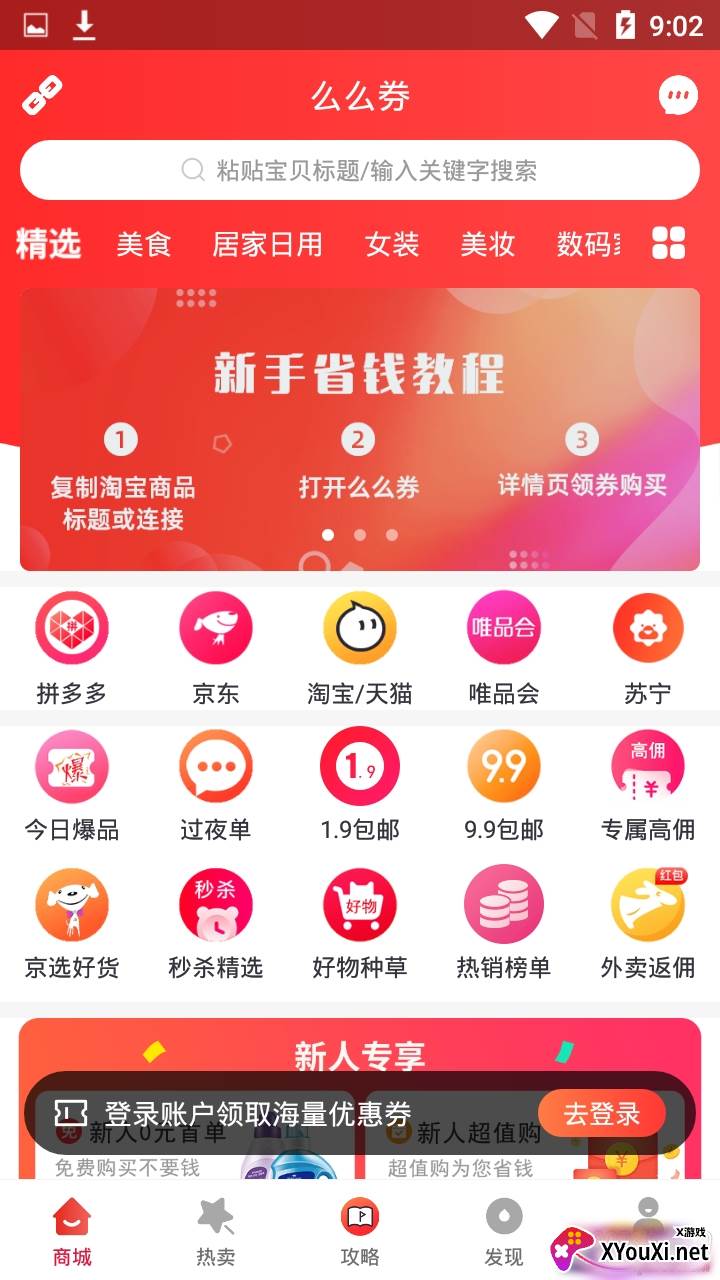Switch to the 攻略 bottom tab
Image resolution: width=720 pixels, height=1280 pixels.
360,1232
